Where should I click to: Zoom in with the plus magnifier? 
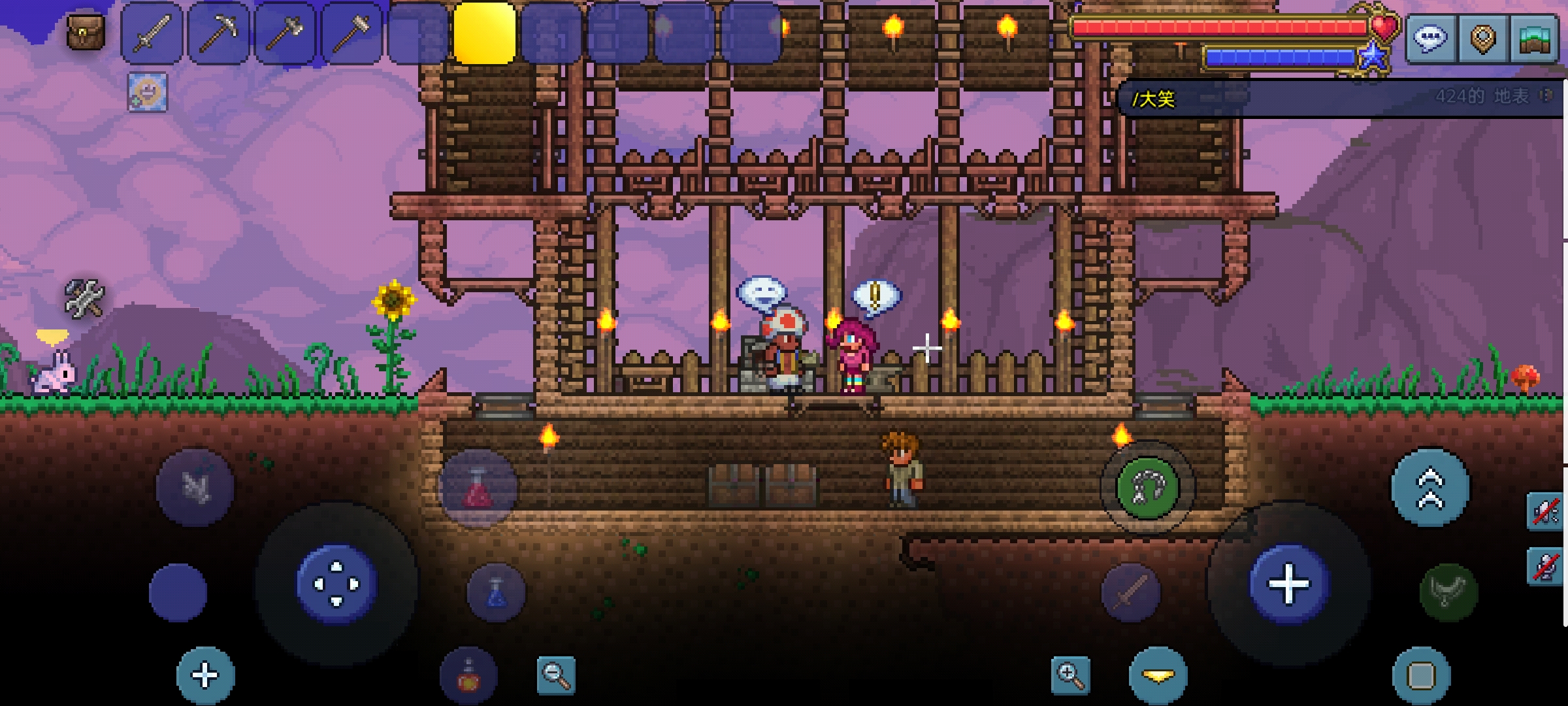pyautogui.click(x=1070, y=675)
